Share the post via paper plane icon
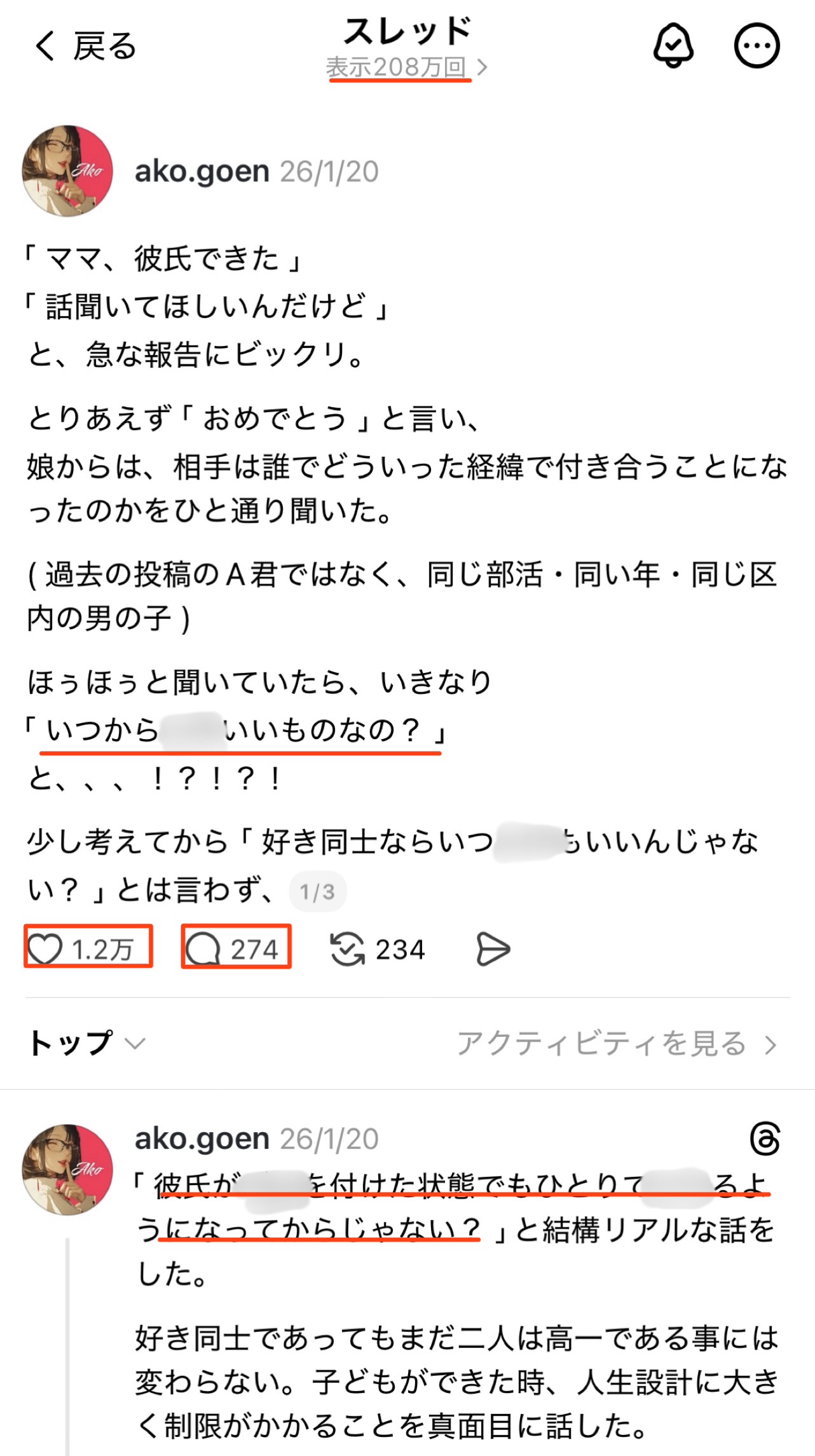Viewport: 815px width, 1456px height. click(x=493, y=949)
